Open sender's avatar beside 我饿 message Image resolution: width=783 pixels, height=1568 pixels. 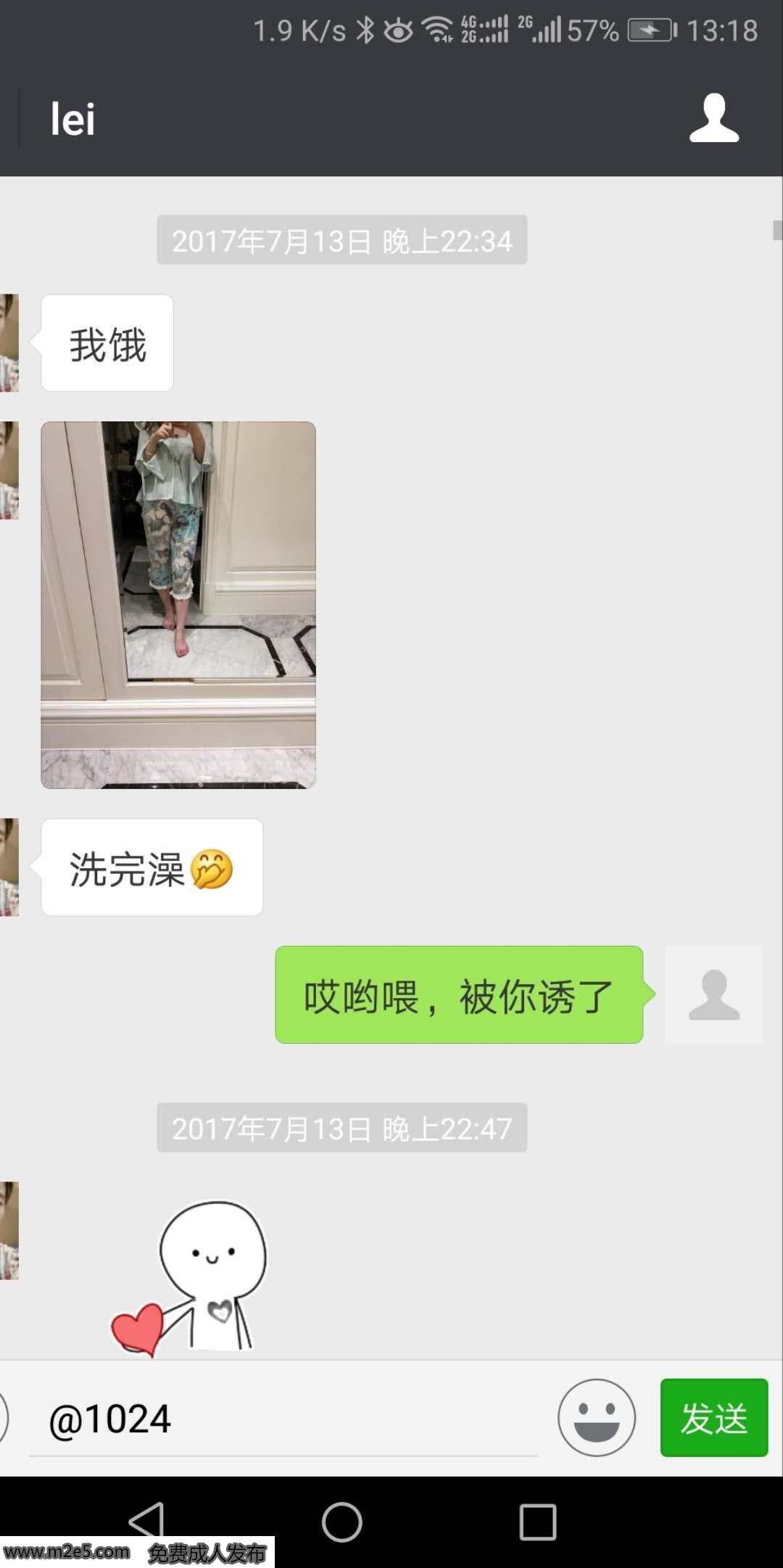pyautogui.click(x=9, y=342)
